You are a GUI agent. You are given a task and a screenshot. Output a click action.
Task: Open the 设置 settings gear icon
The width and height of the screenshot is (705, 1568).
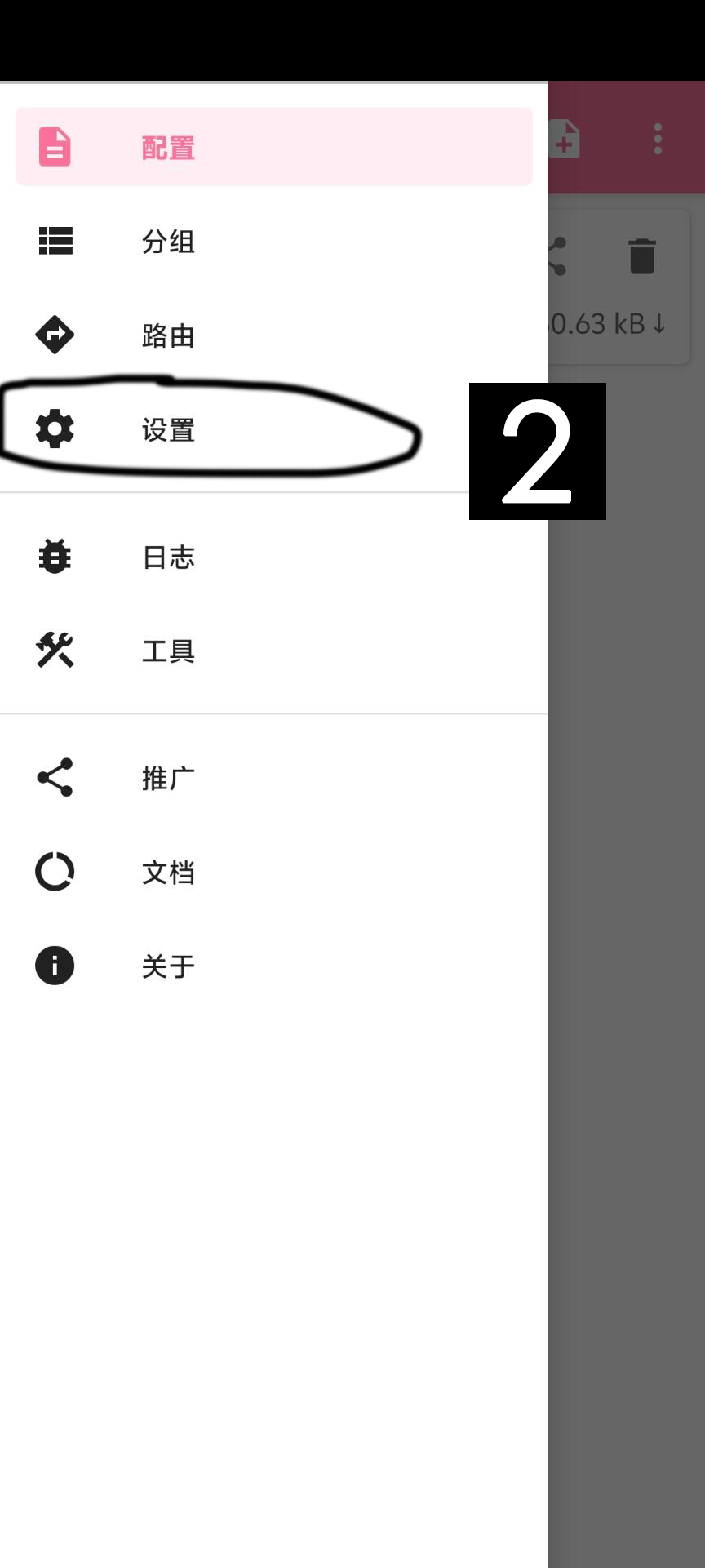[x=54, y=430]
